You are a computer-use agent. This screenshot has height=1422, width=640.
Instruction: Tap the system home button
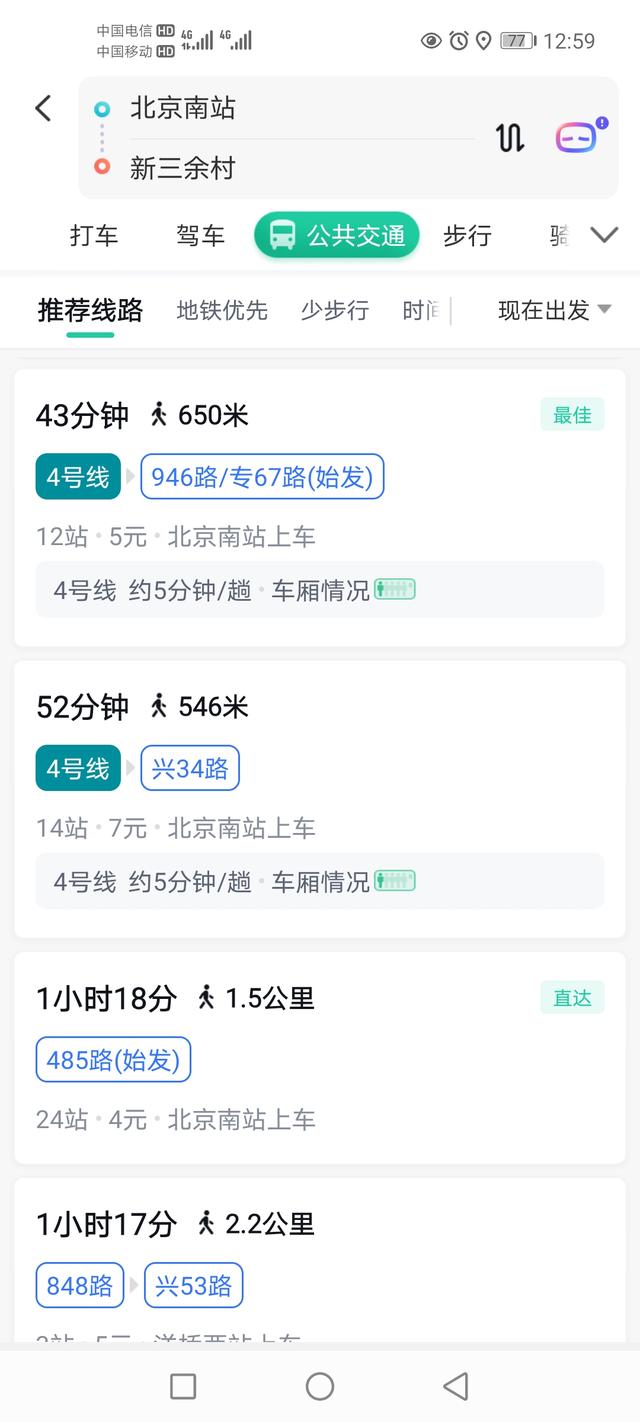click(x=320, y=1386)
